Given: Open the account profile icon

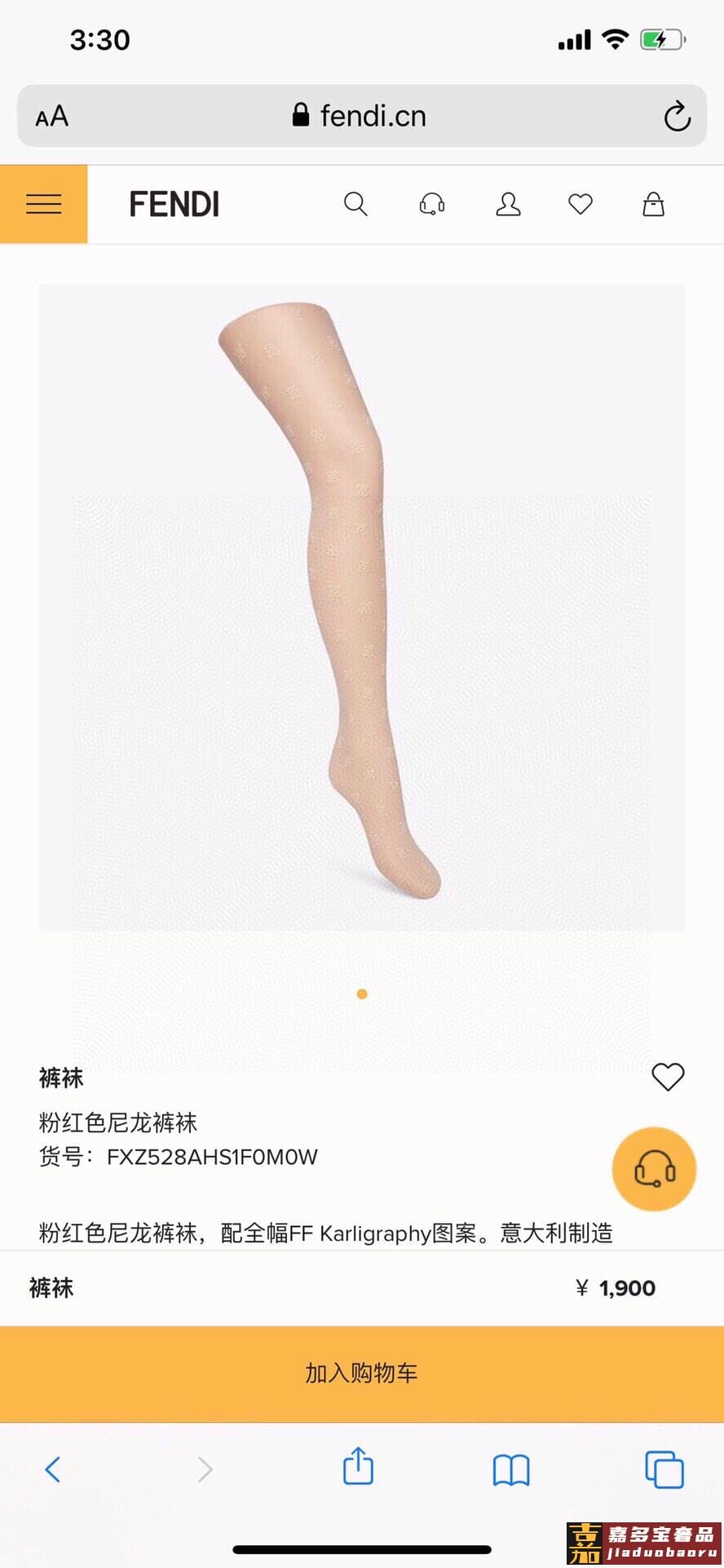Looking at the screenshot, I should [508, 204].
